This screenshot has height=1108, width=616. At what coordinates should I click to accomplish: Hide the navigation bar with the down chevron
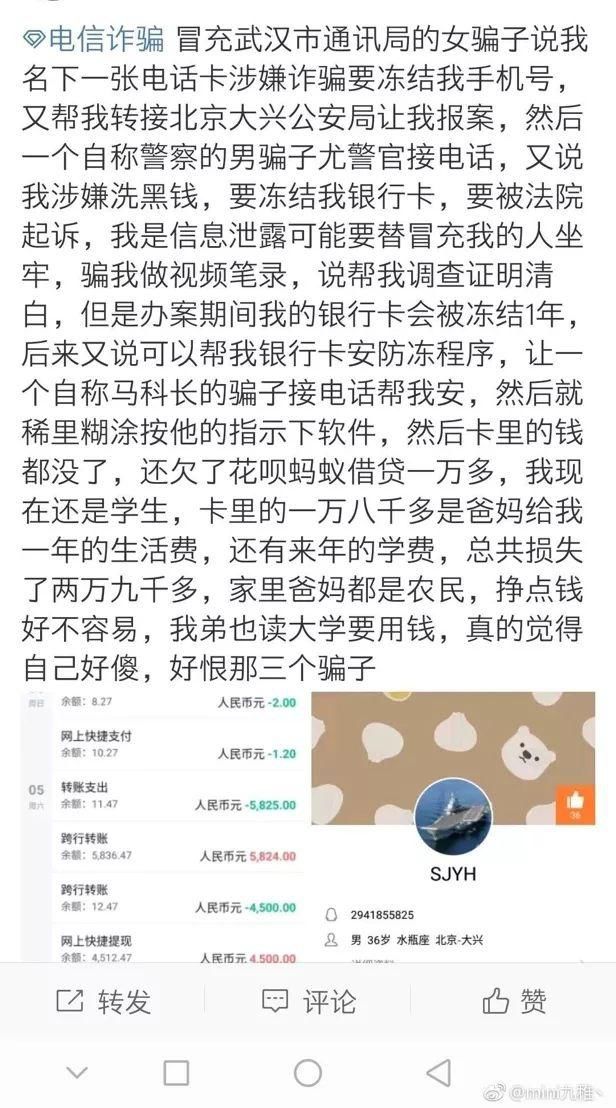click(x=76, y=1073)
